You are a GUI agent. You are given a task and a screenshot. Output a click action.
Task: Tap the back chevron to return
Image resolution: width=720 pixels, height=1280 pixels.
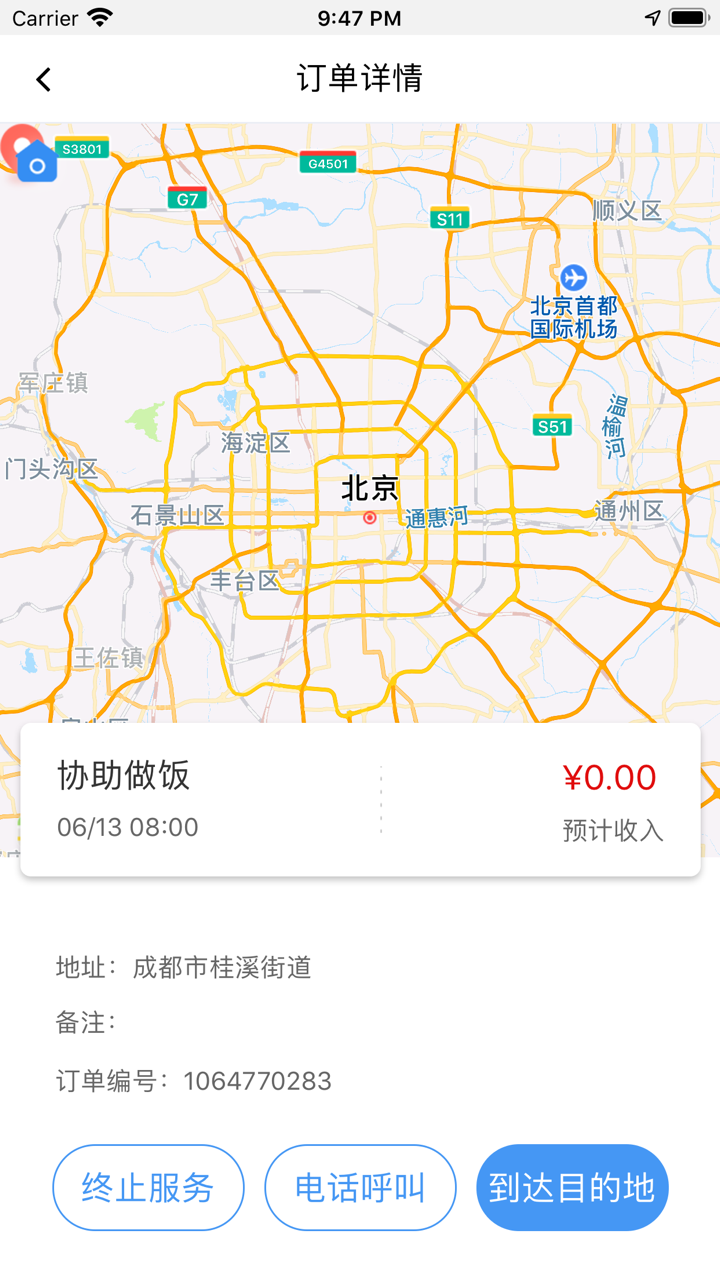point(43,78)
